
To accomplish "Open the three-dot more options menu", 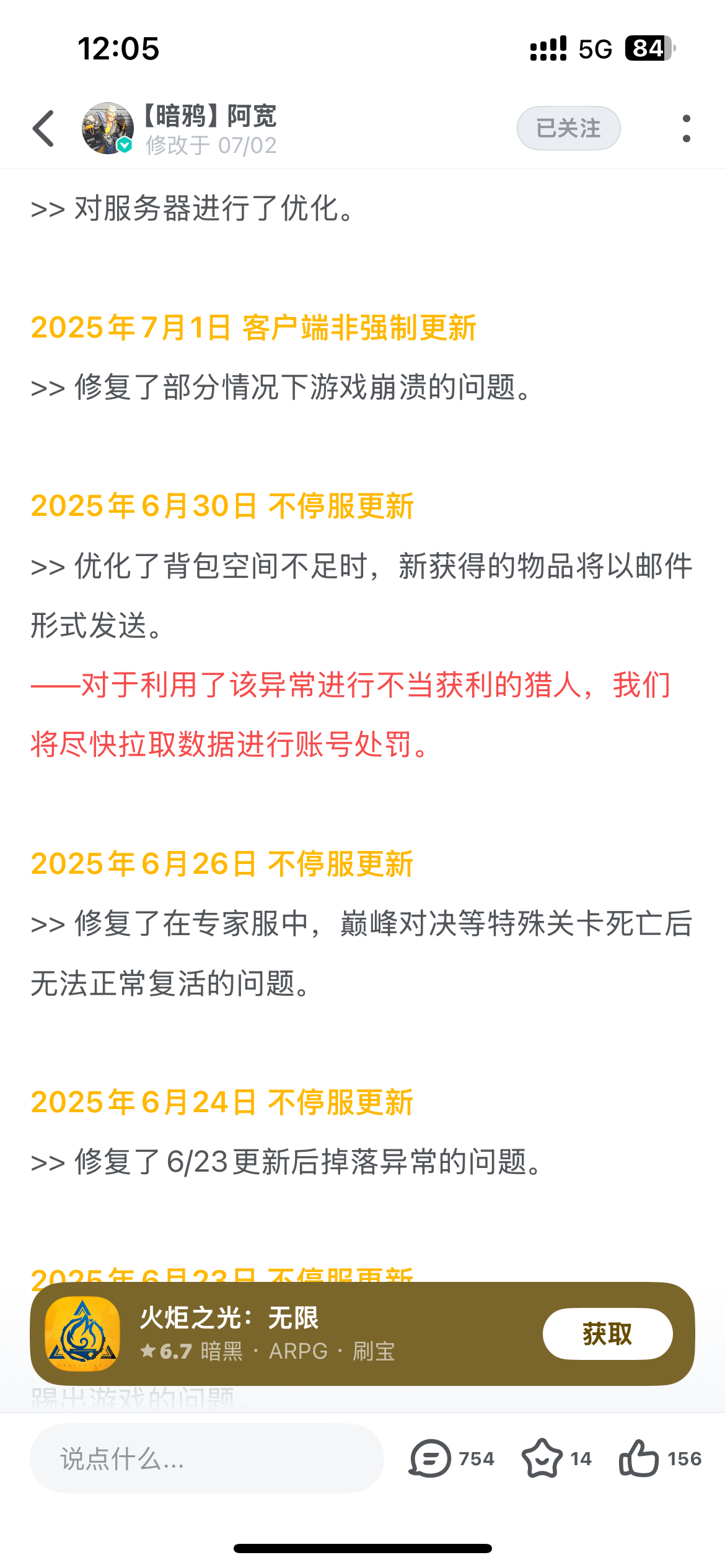I will click(x=685, y=128).
